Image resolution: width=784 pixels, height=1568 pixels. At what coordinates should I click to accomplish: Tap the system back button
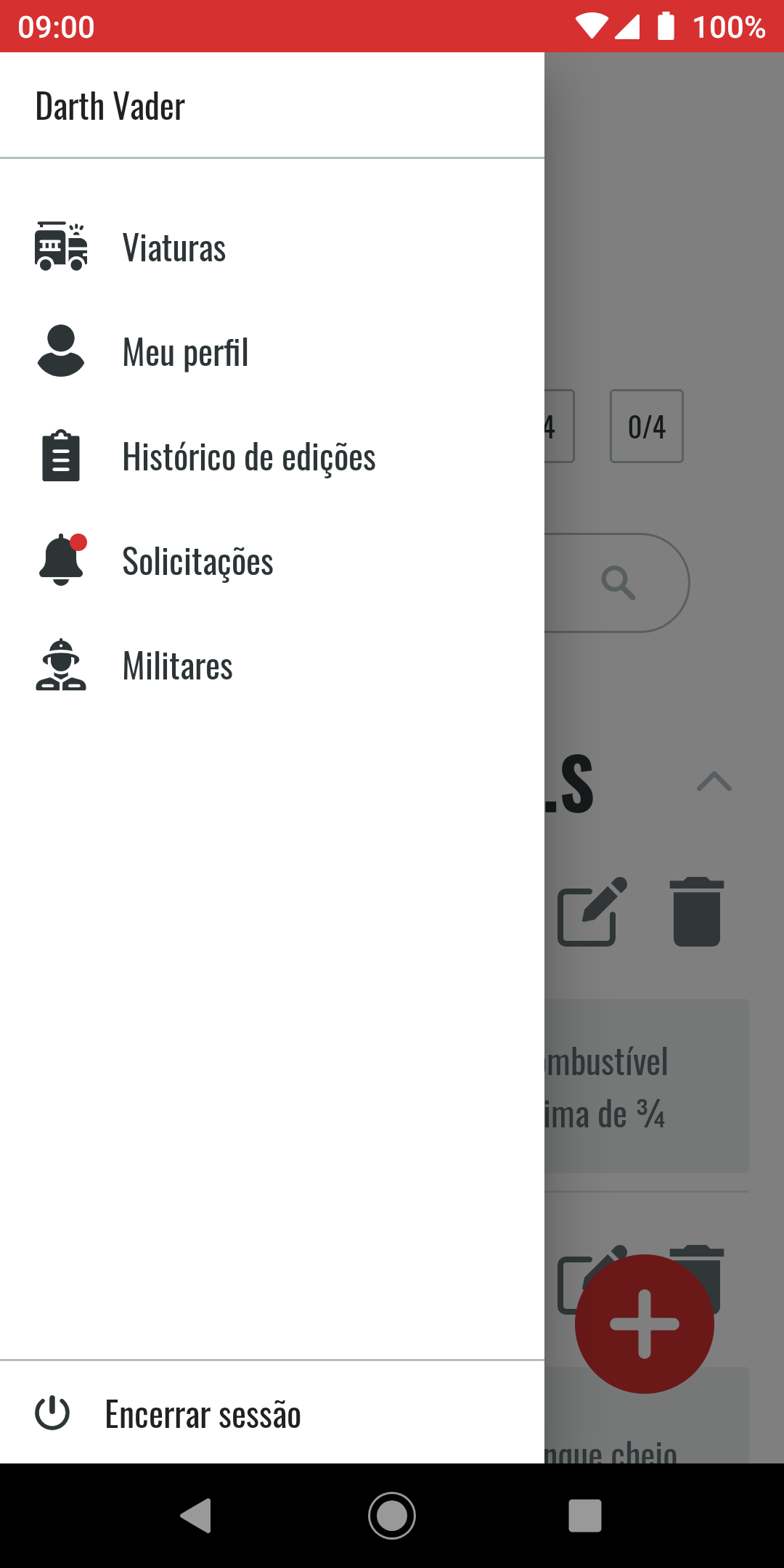[x=196, y=1516]
